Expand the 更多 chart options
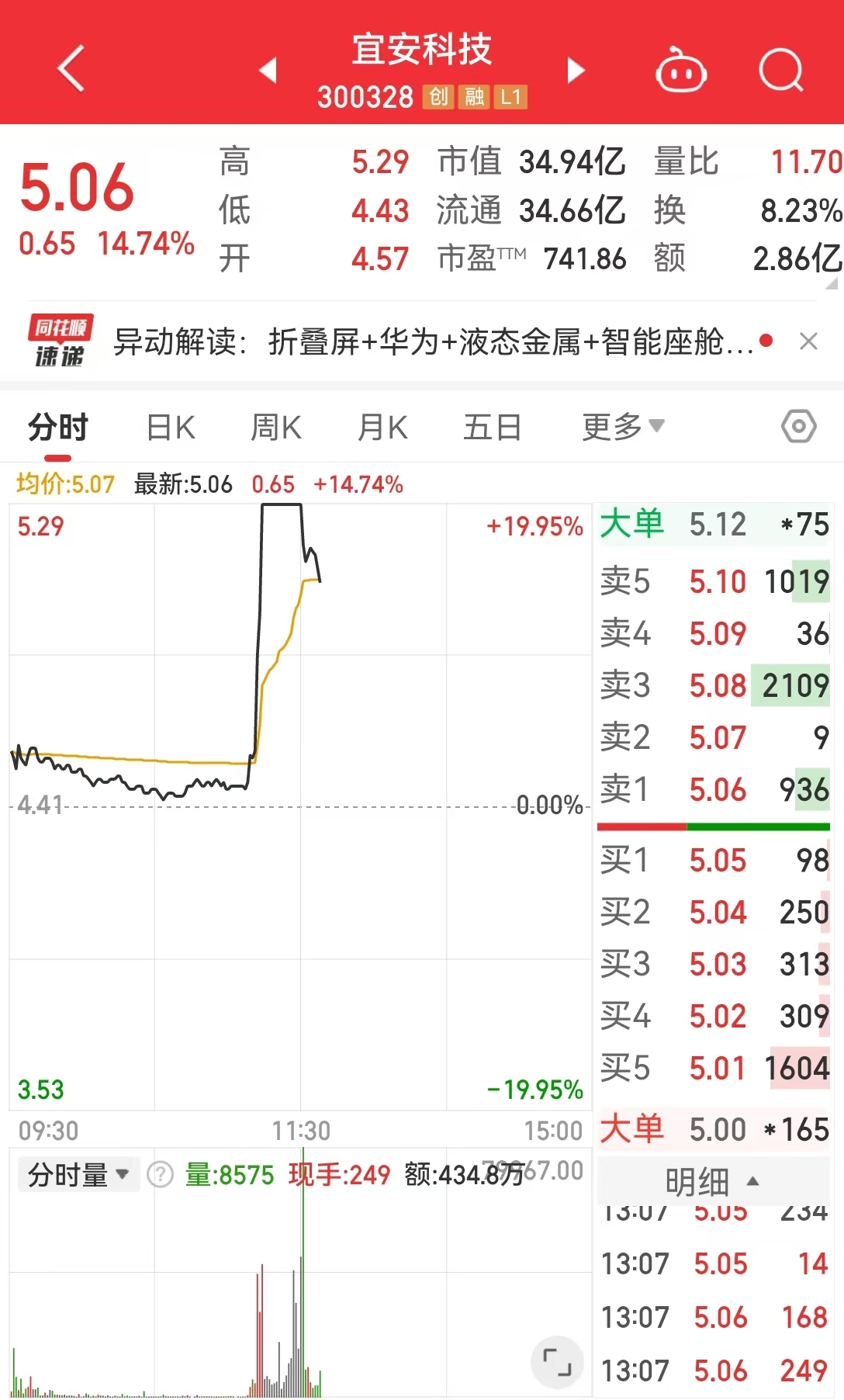The image size is (844, 1400). tap(623, 427)
